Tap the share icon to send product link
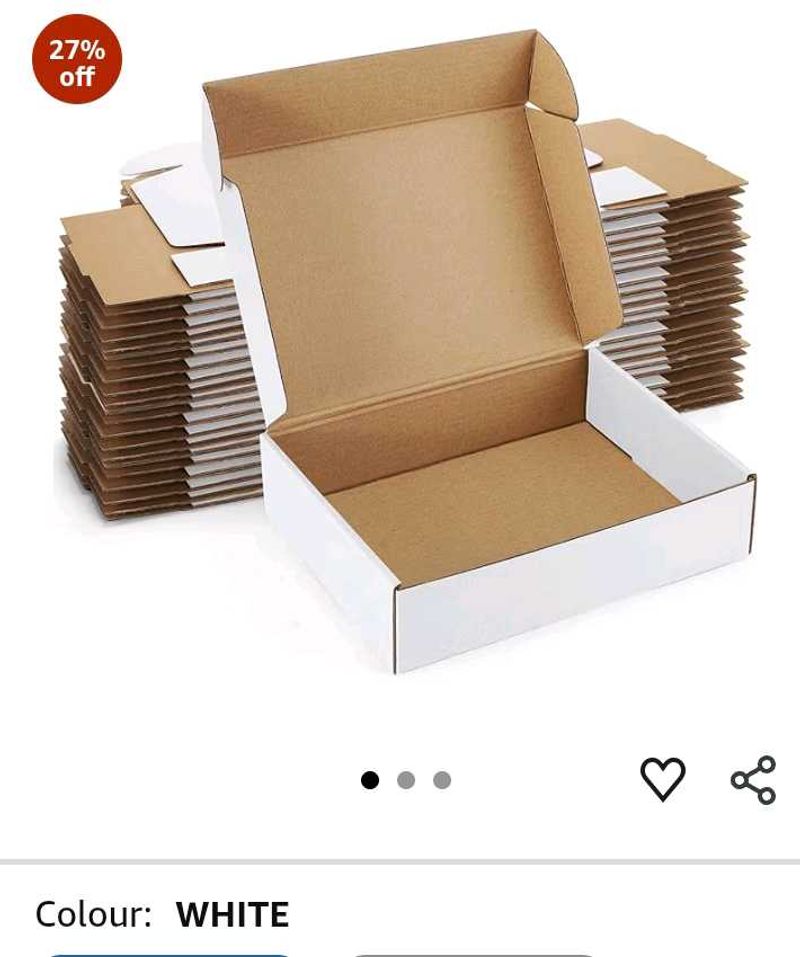This screenshot has width=800, height=957. point(753,782)
